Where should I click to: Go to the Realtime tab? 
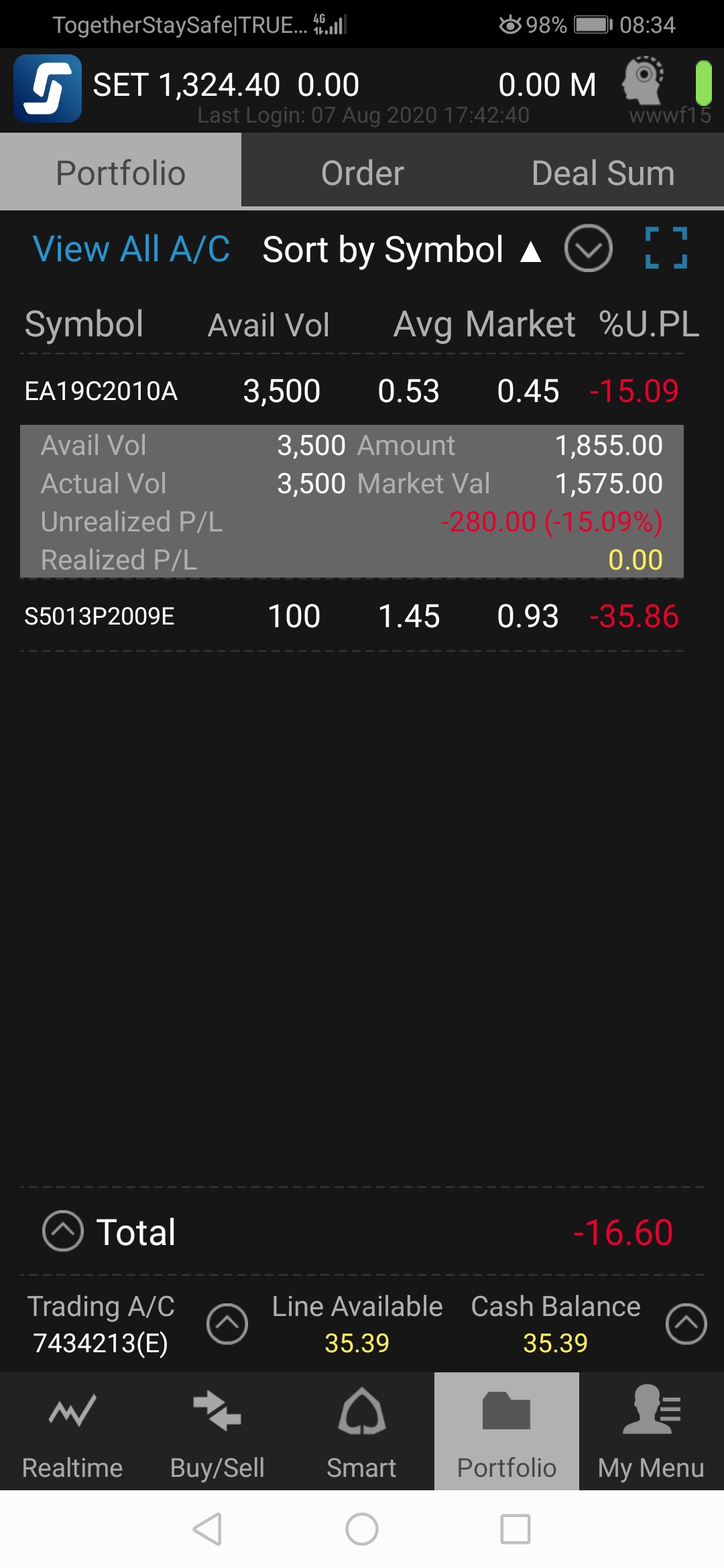click(72, 1431)
